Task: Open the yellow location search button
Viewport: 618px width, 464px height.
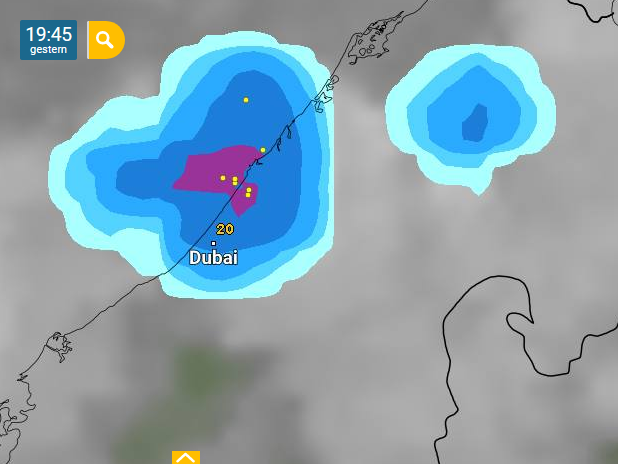Action: pyautogui.click(x=106, y=40)
